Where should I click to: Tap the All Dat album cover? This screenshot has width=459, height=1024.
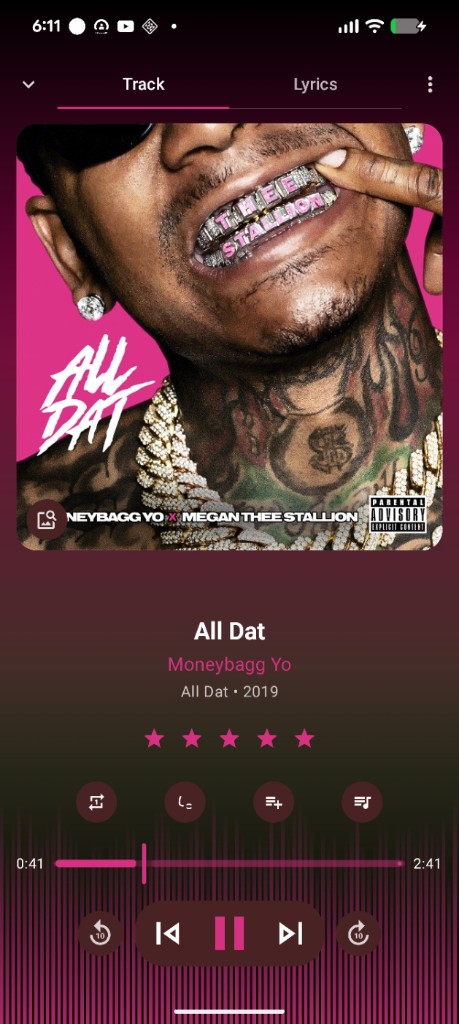pos(229,336)
